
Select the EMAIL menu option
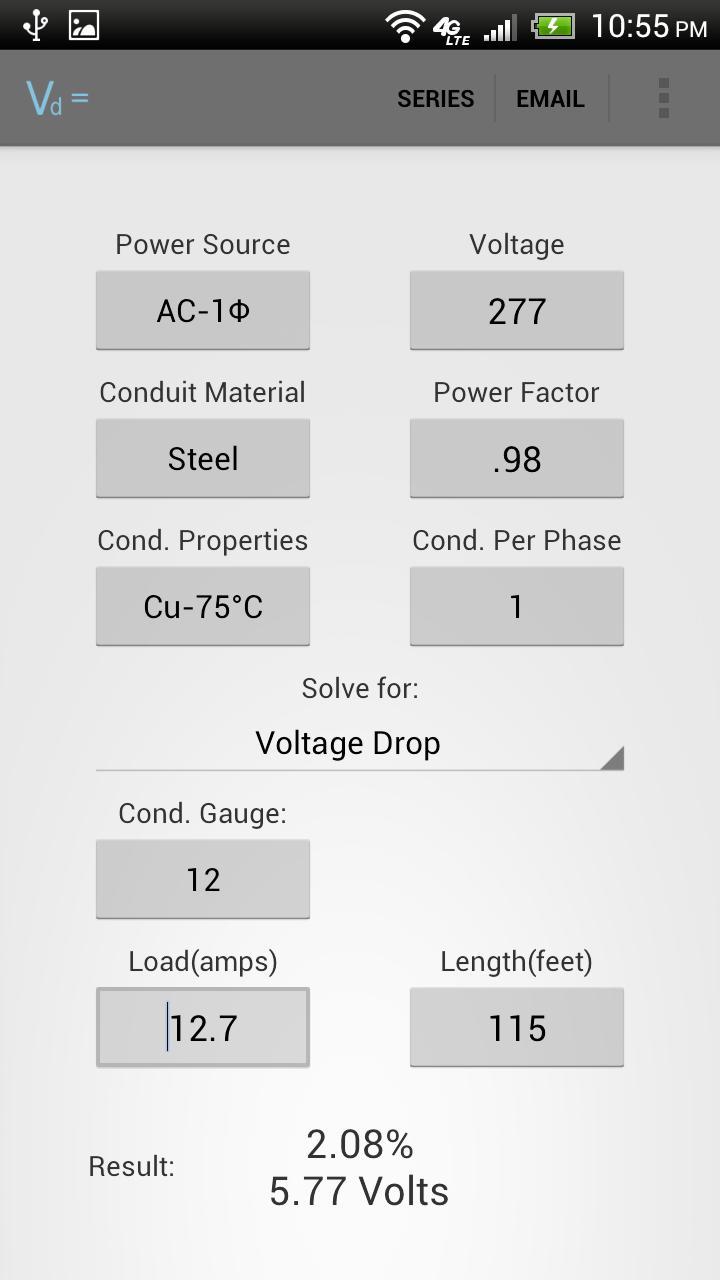tap(550, 98)
